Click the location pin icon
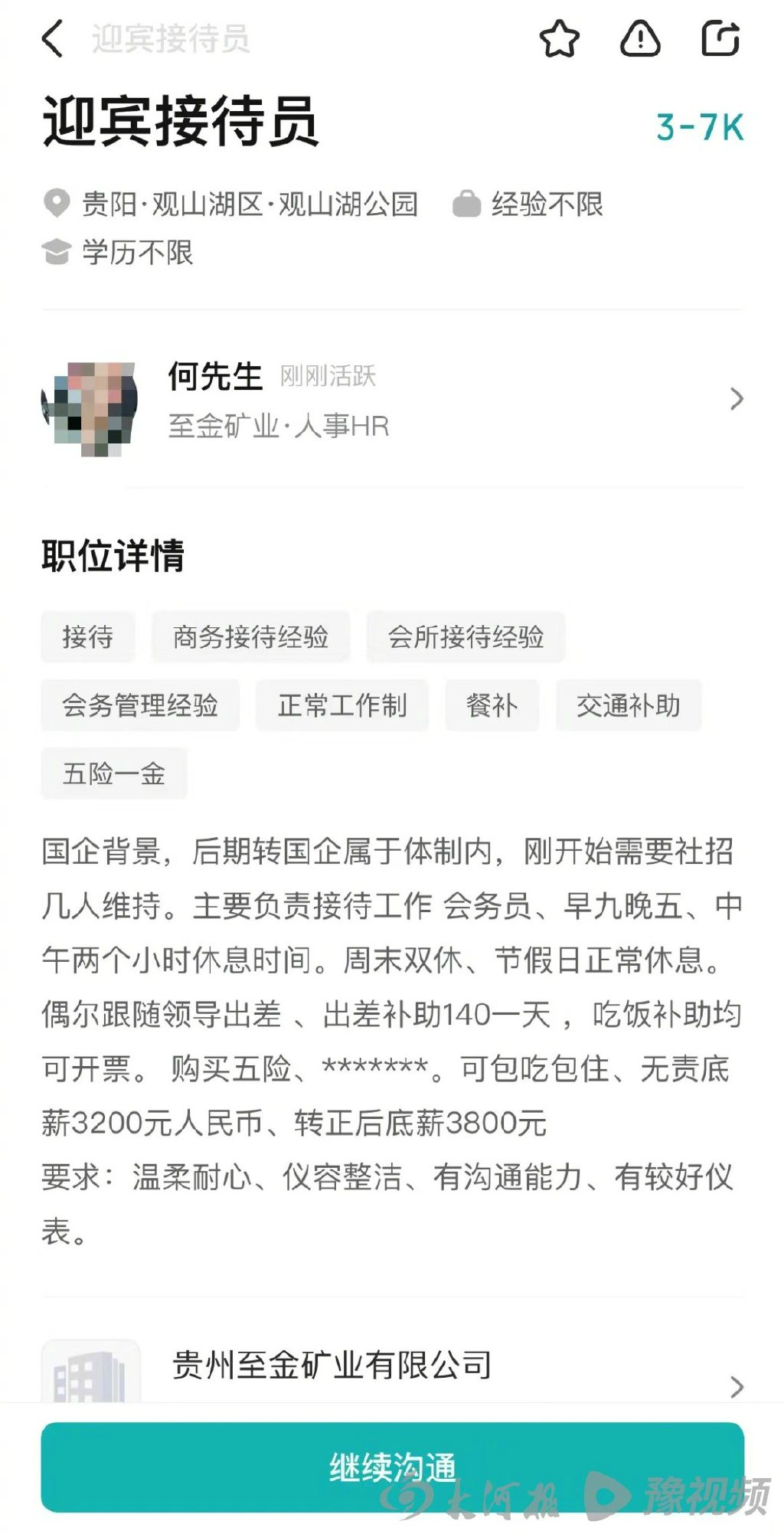The width and height of the screenshot is (784, 1534). pyautogui.click(x=55, y=203)
